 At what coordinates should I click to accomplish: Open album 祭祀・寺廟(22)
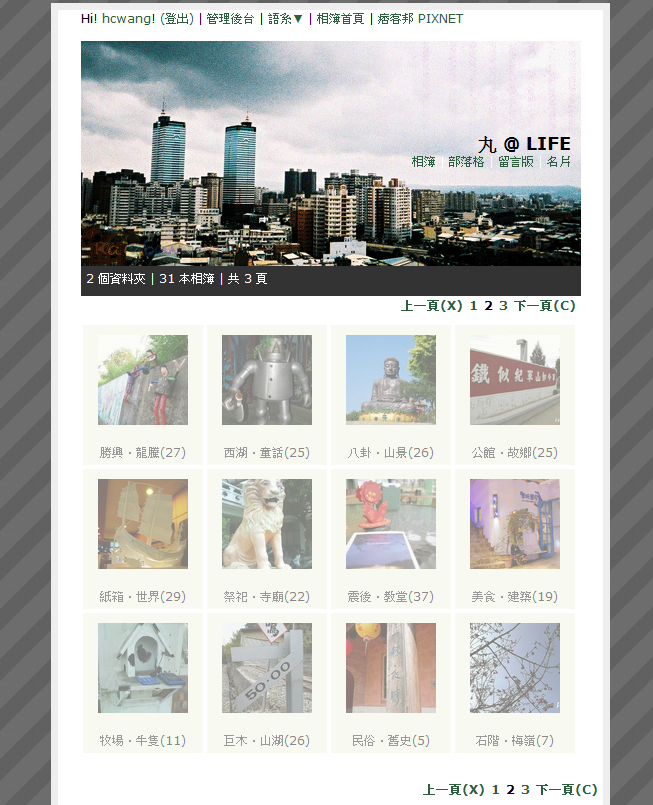[267, 524]
